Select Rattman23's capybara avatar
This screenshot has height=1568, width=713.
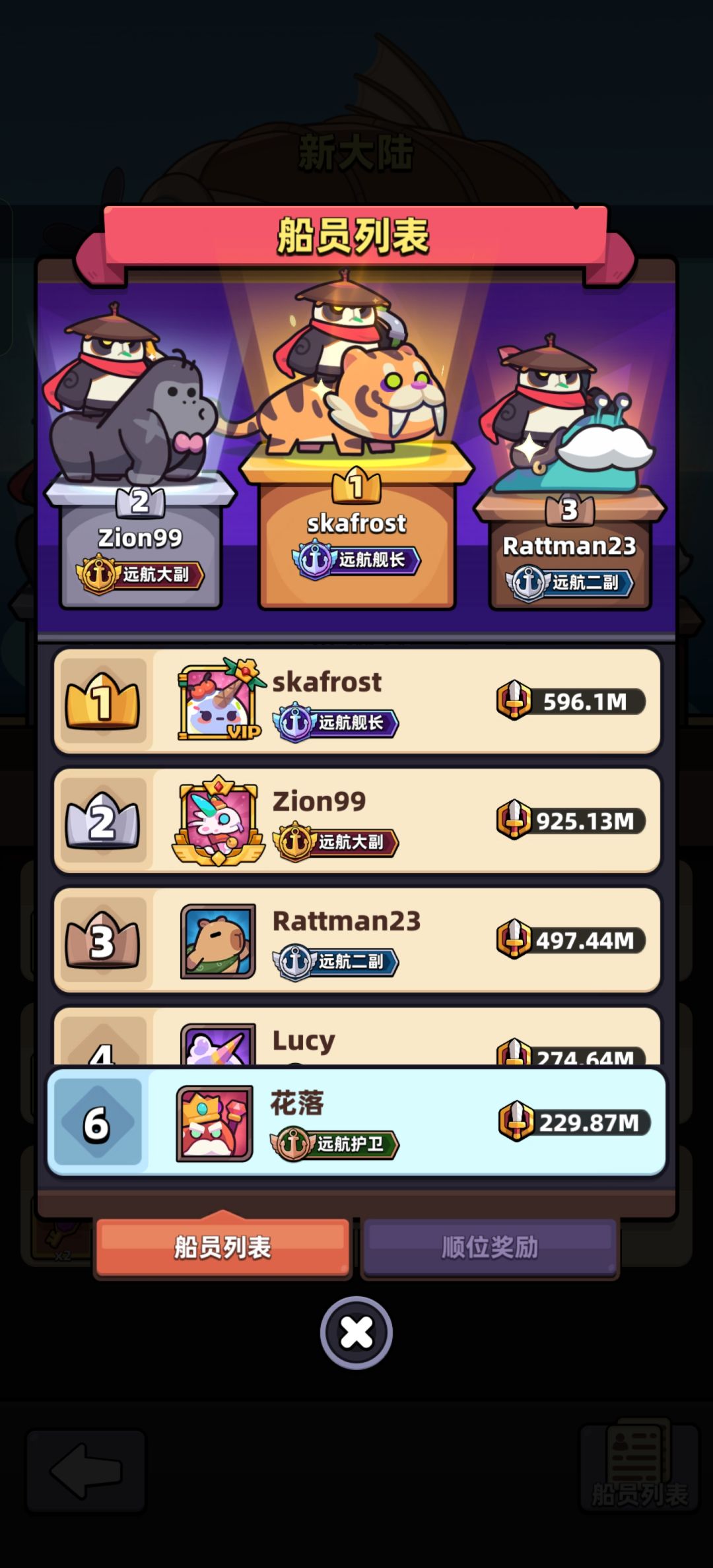[x=219, y=940]
